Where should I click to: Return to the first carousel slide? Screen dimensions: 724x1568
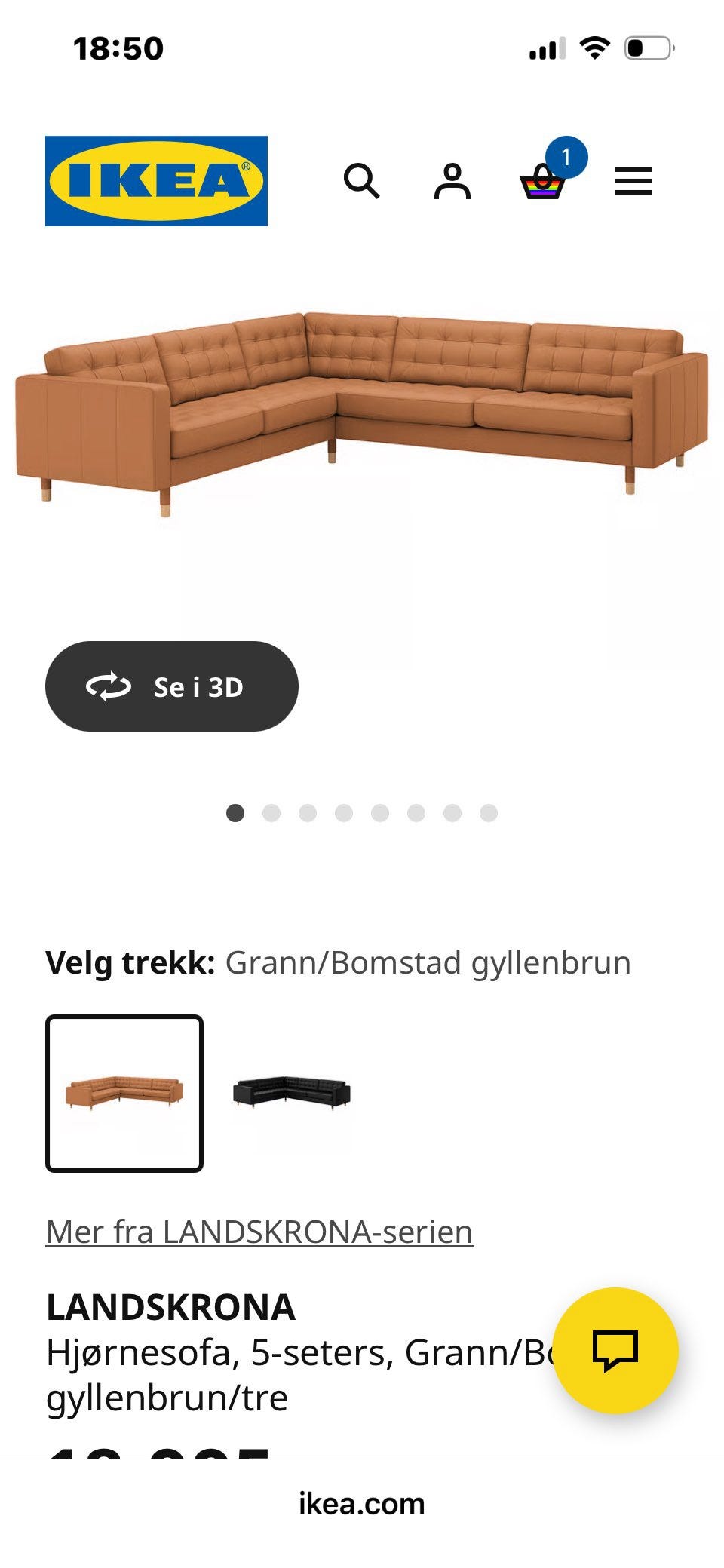point(235,813)
